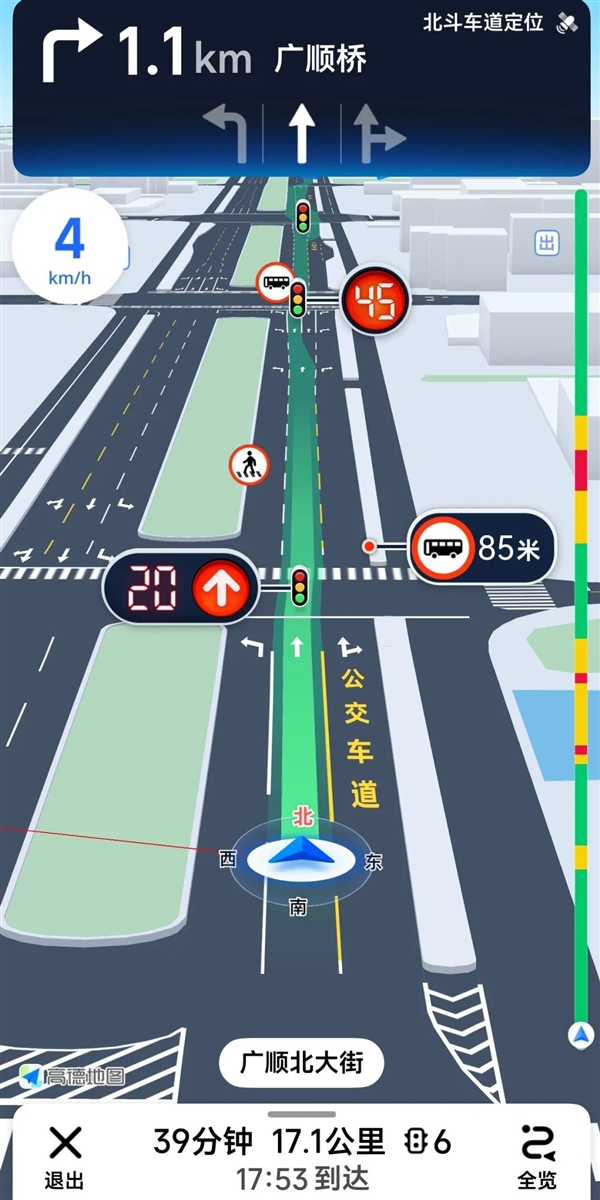Tap the bus lane camera 85米 bubble

tap(481, 547)
